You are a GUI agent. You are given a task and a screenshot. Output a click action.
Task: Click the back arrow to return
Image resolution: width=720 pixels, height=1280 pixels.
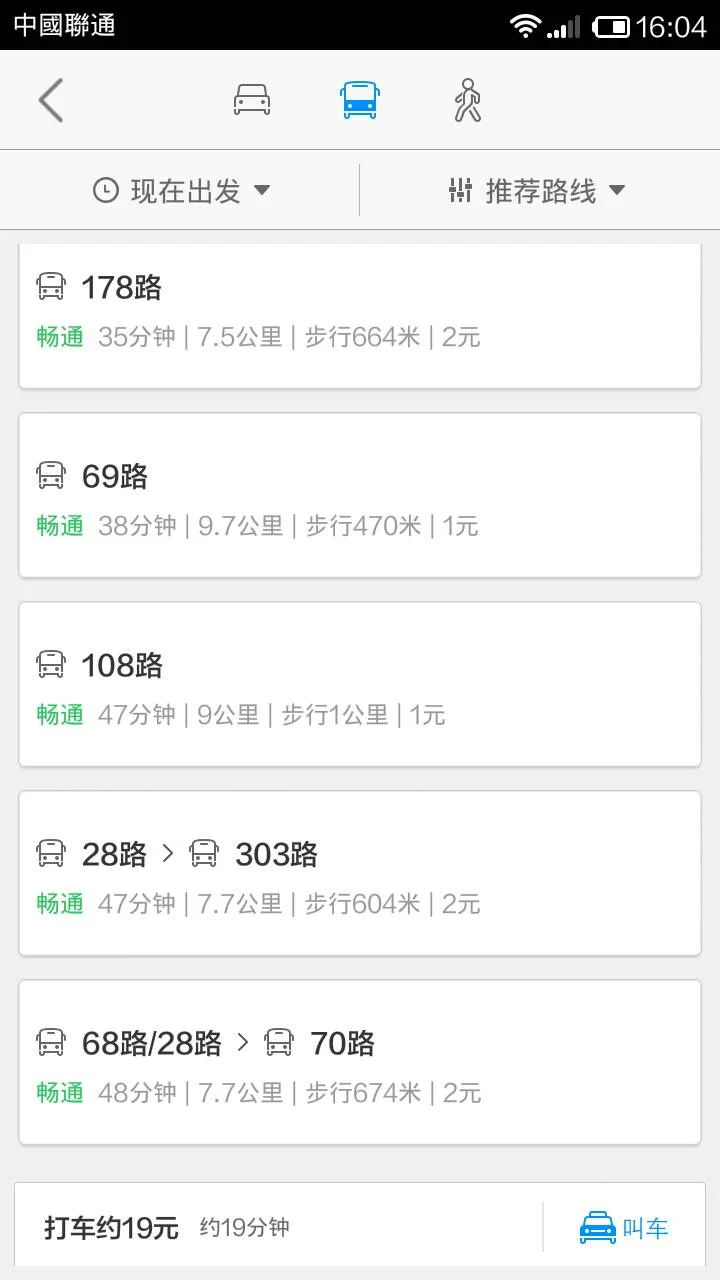(50, 99)
